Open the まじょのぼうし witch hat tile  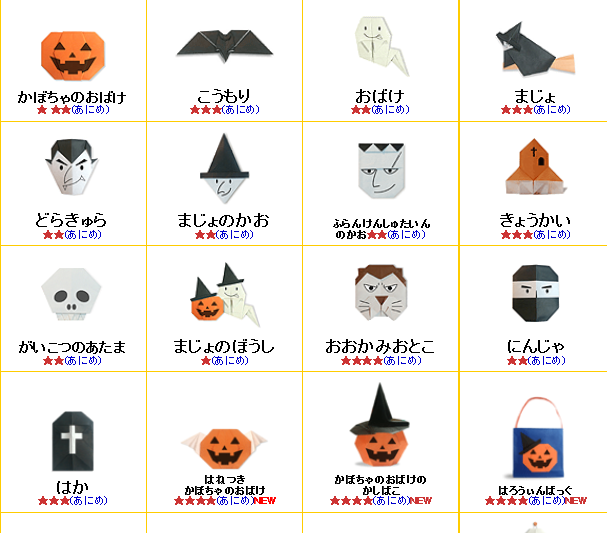224,293
